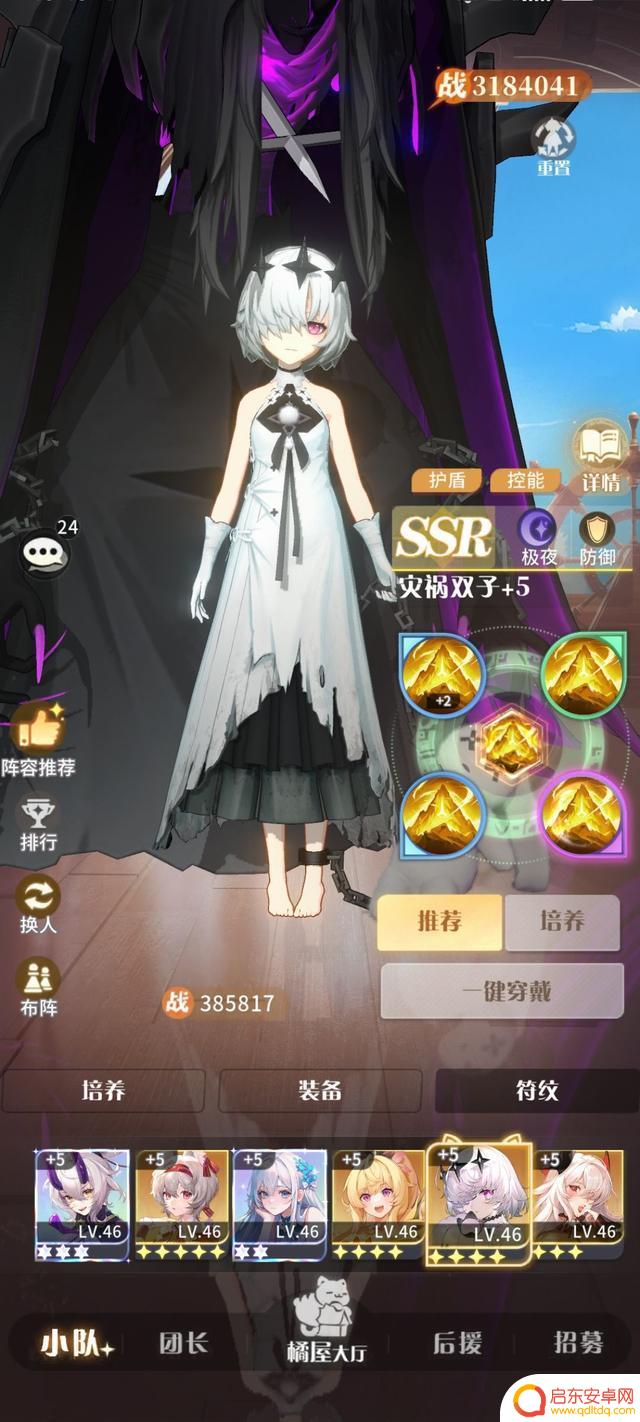Select the rune slot marked +2
Image resolution: width=640 pixels, height=1422 pixels.
(436, 672)
